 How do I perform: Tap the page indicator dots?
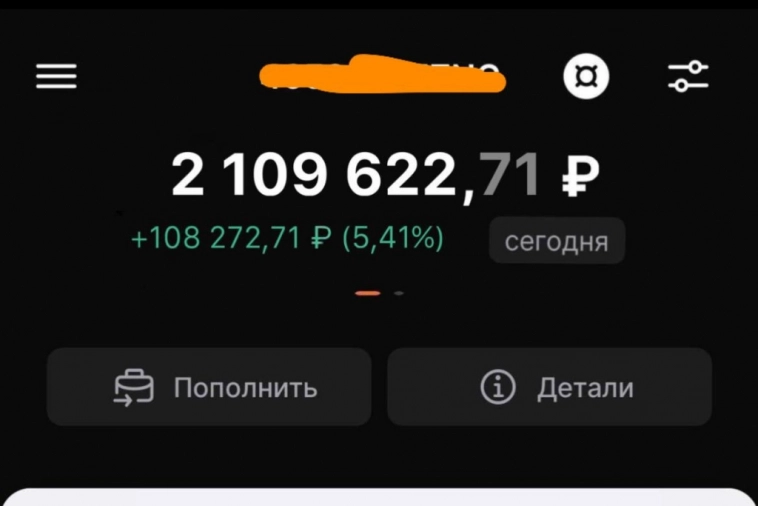(x=379, y=293)
